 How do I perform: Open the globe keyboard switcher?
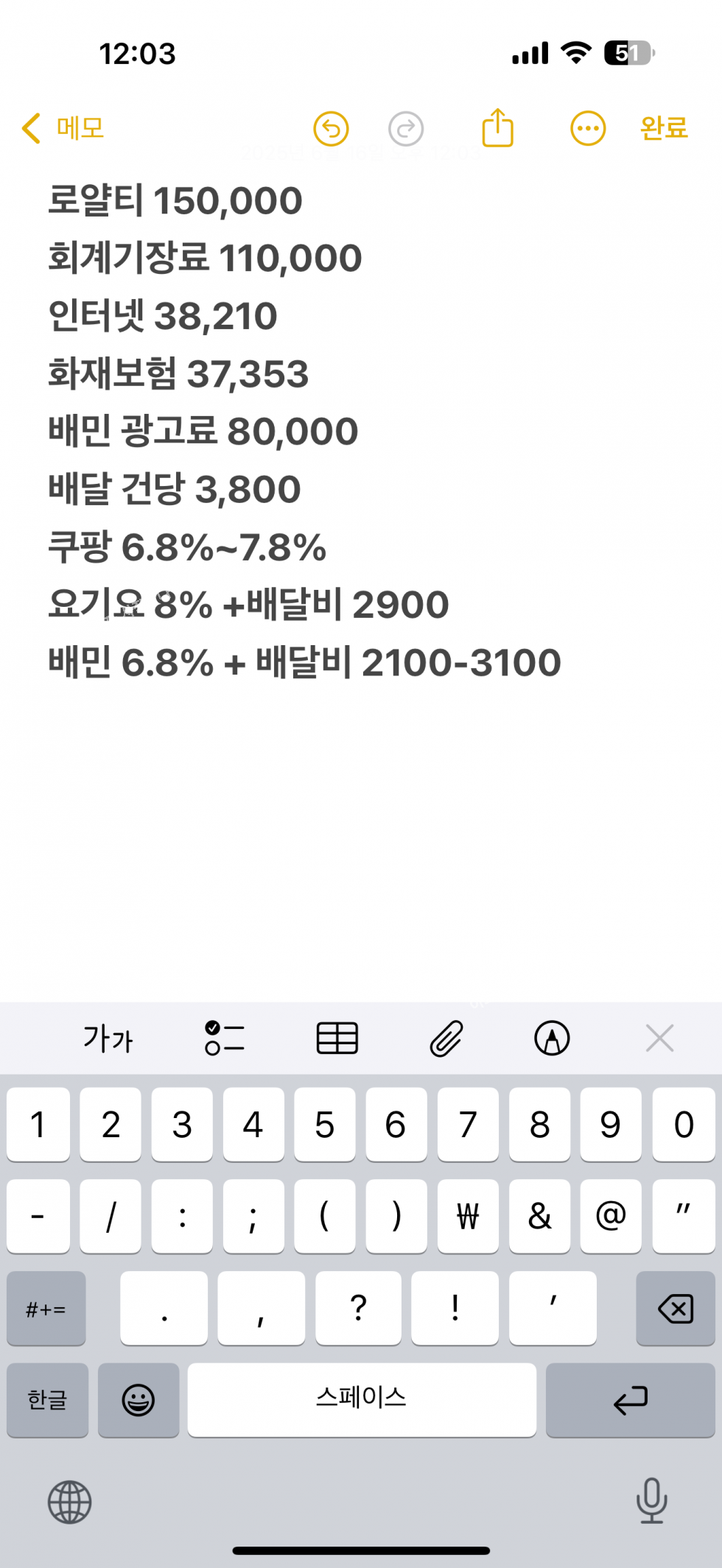pyautogui.click(x=70, y=1502)
